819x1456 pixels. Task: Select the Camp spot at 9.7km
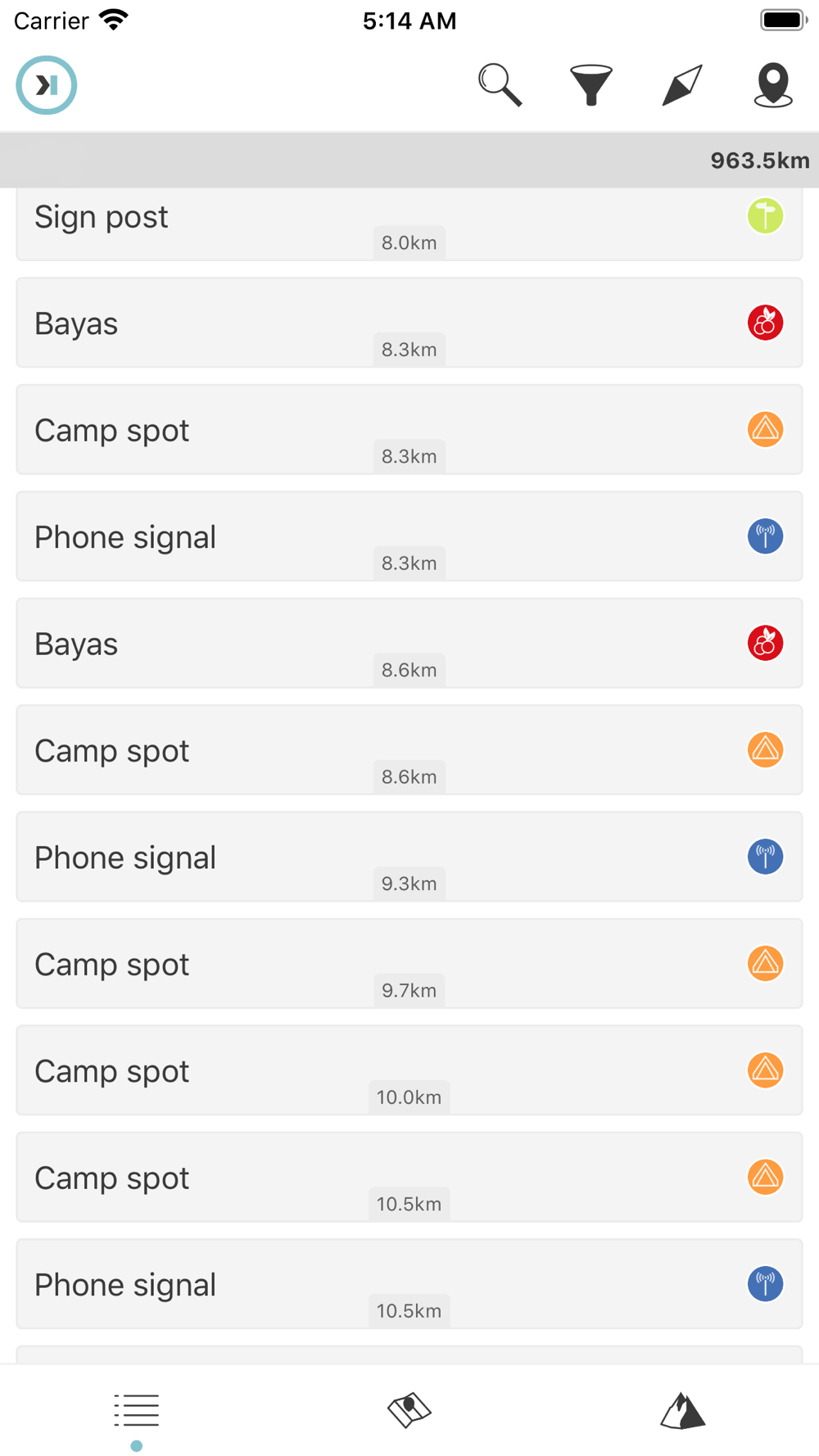(x=409, y=964)
